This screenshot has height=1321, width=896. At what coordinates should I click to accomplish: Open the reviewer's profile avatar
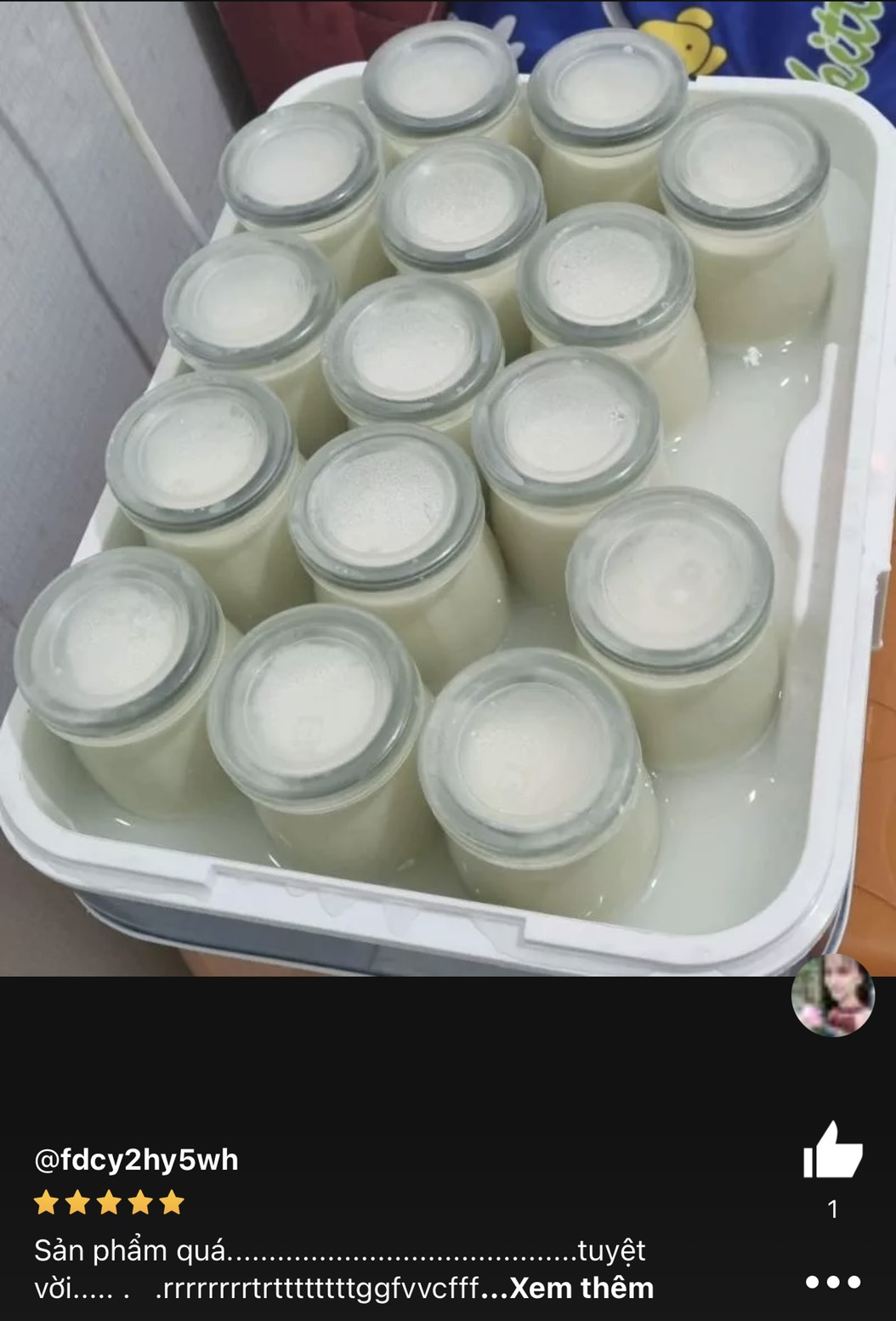832,995
